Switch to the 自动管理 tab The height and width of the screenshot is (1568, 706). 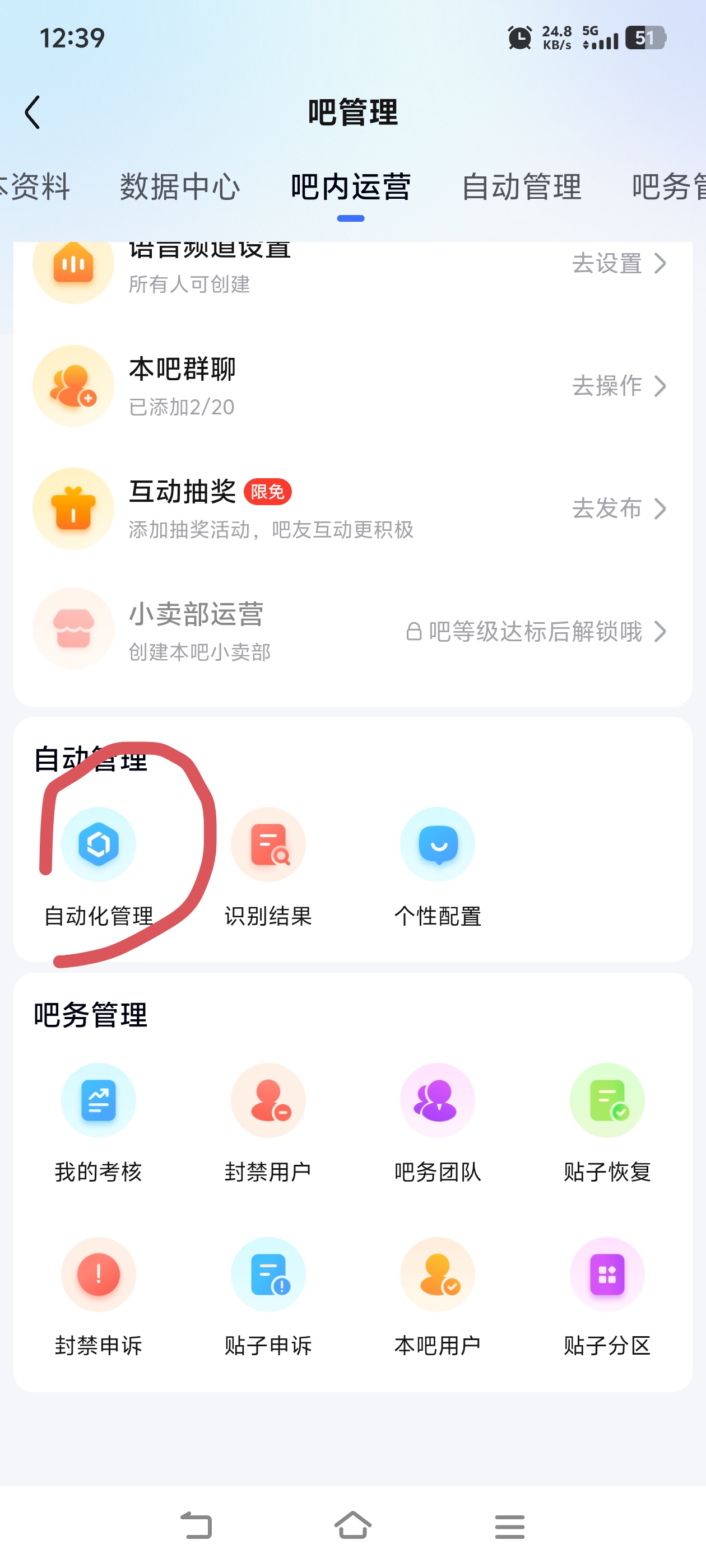coord(522,186)
